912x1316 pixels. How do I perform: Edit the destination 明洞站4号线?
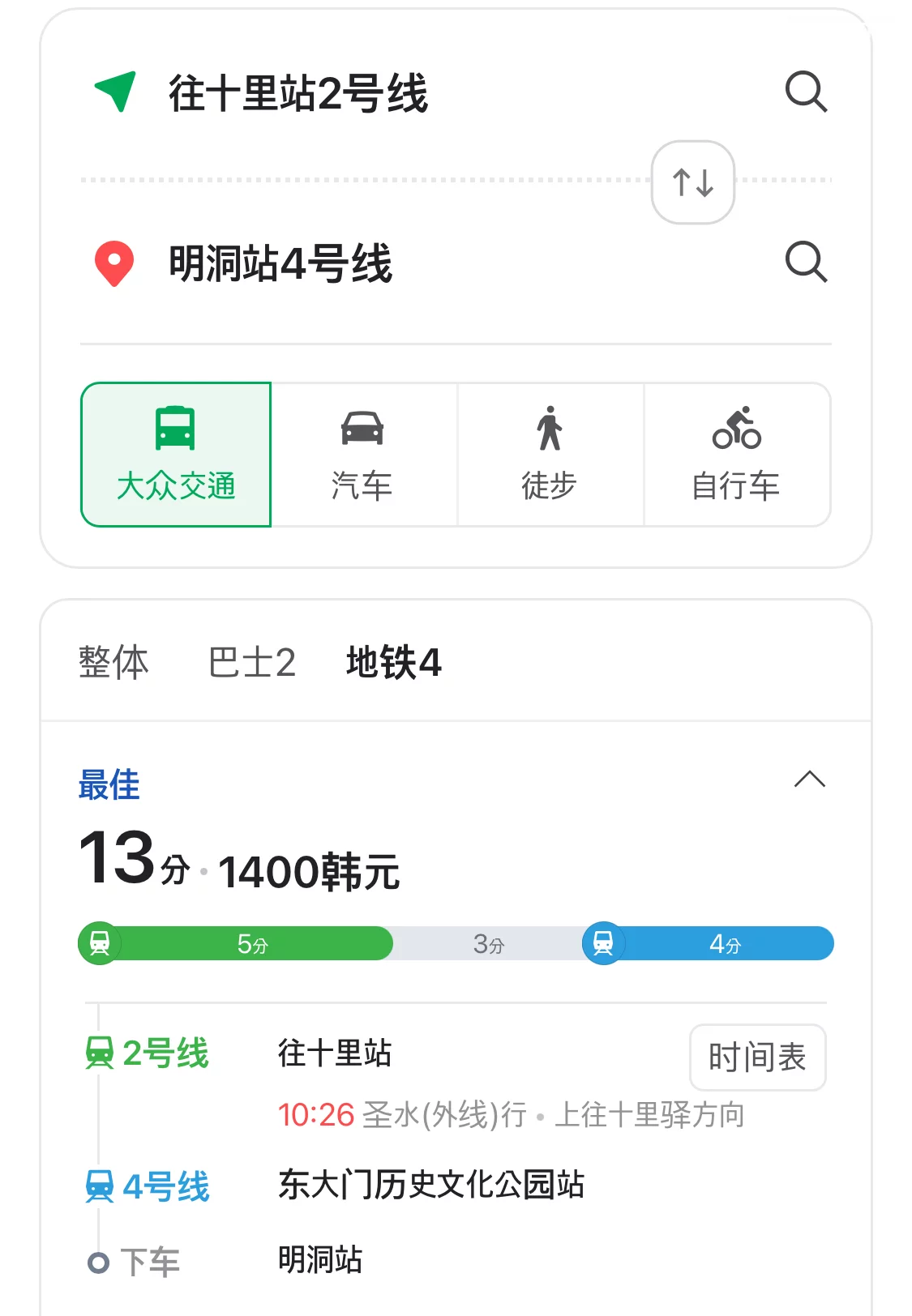tap(280, 263)
